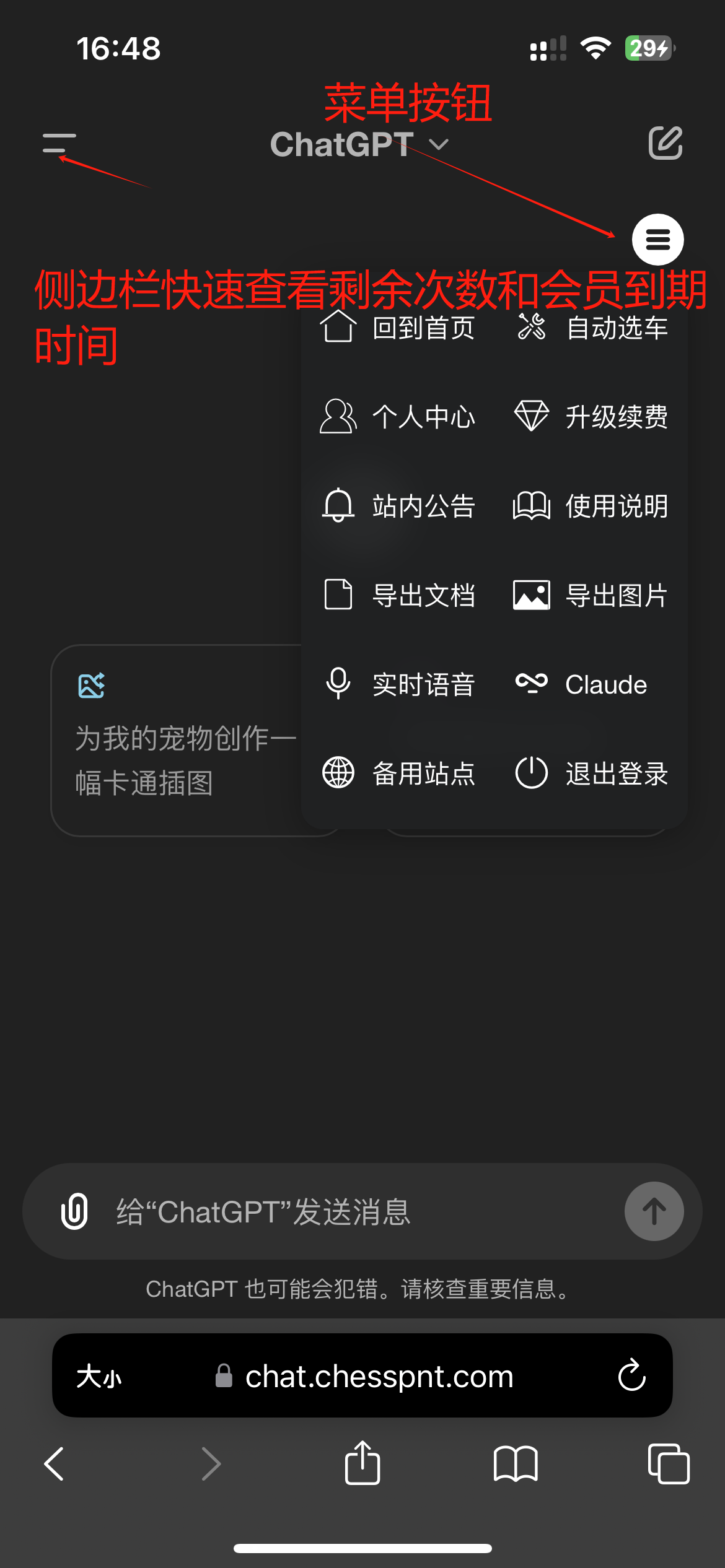Reload the page in Safari

coord(631,1375)
